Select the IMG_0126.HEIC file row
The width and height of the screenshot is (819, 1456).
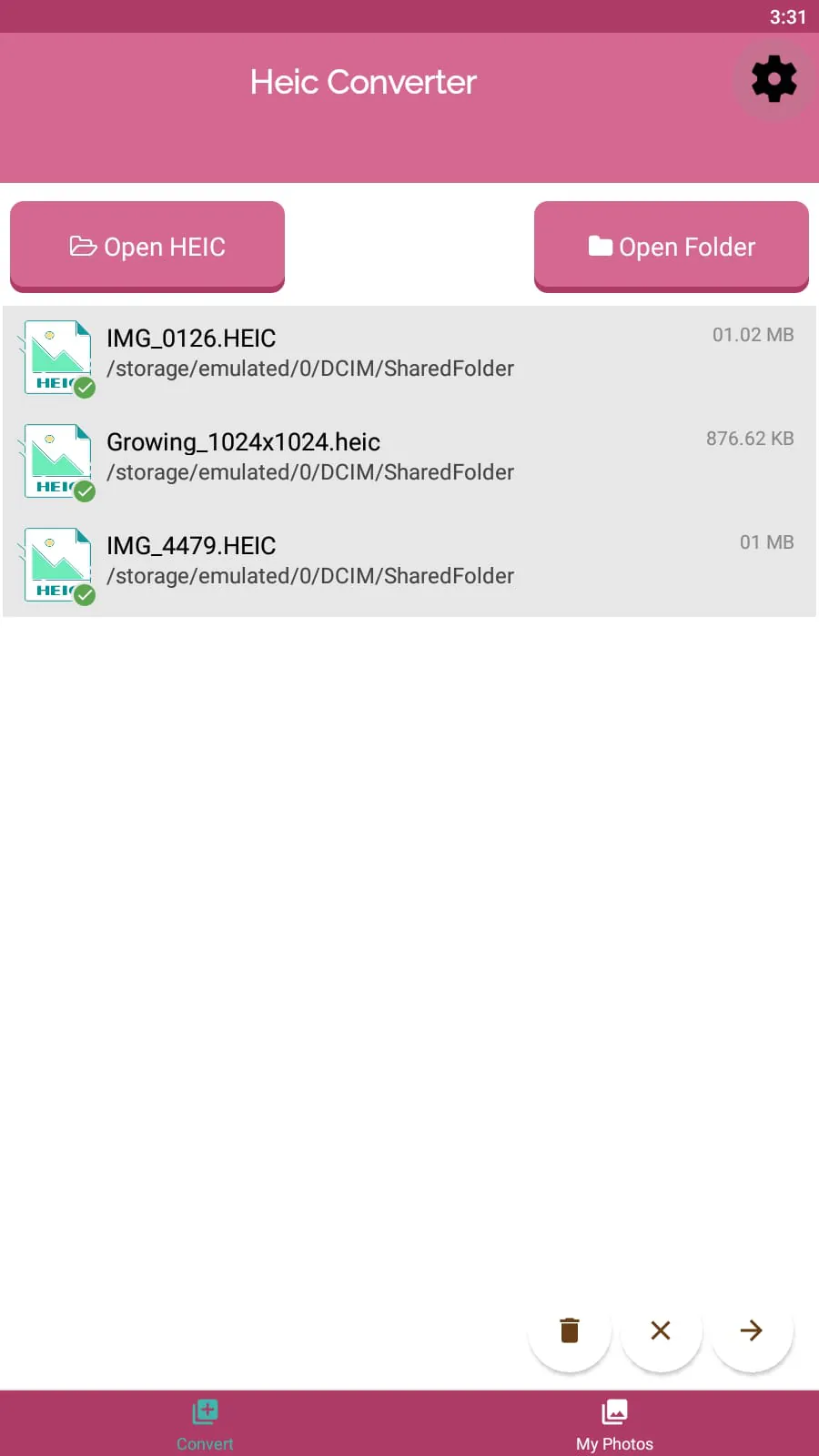409,358
